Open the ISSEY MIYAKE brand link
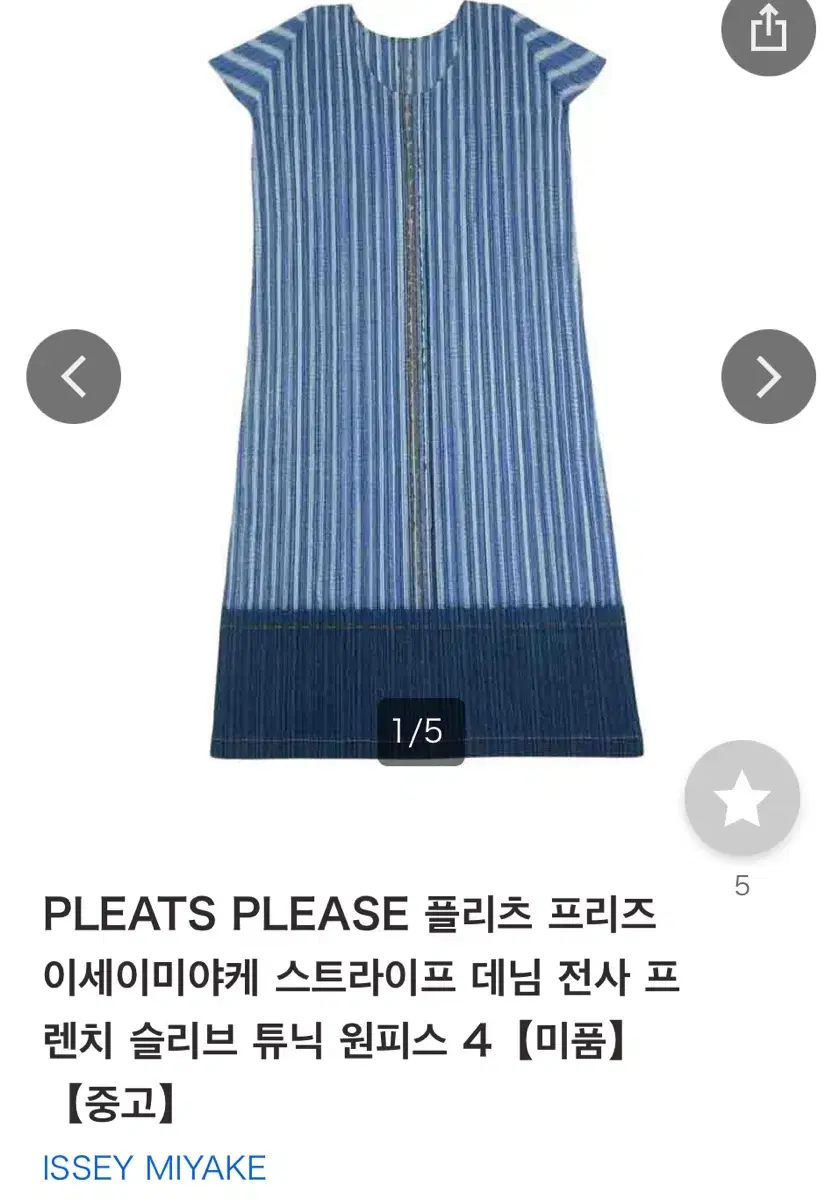The height and width of the screenshot is (1200, 825). (x=154, y=1168)
